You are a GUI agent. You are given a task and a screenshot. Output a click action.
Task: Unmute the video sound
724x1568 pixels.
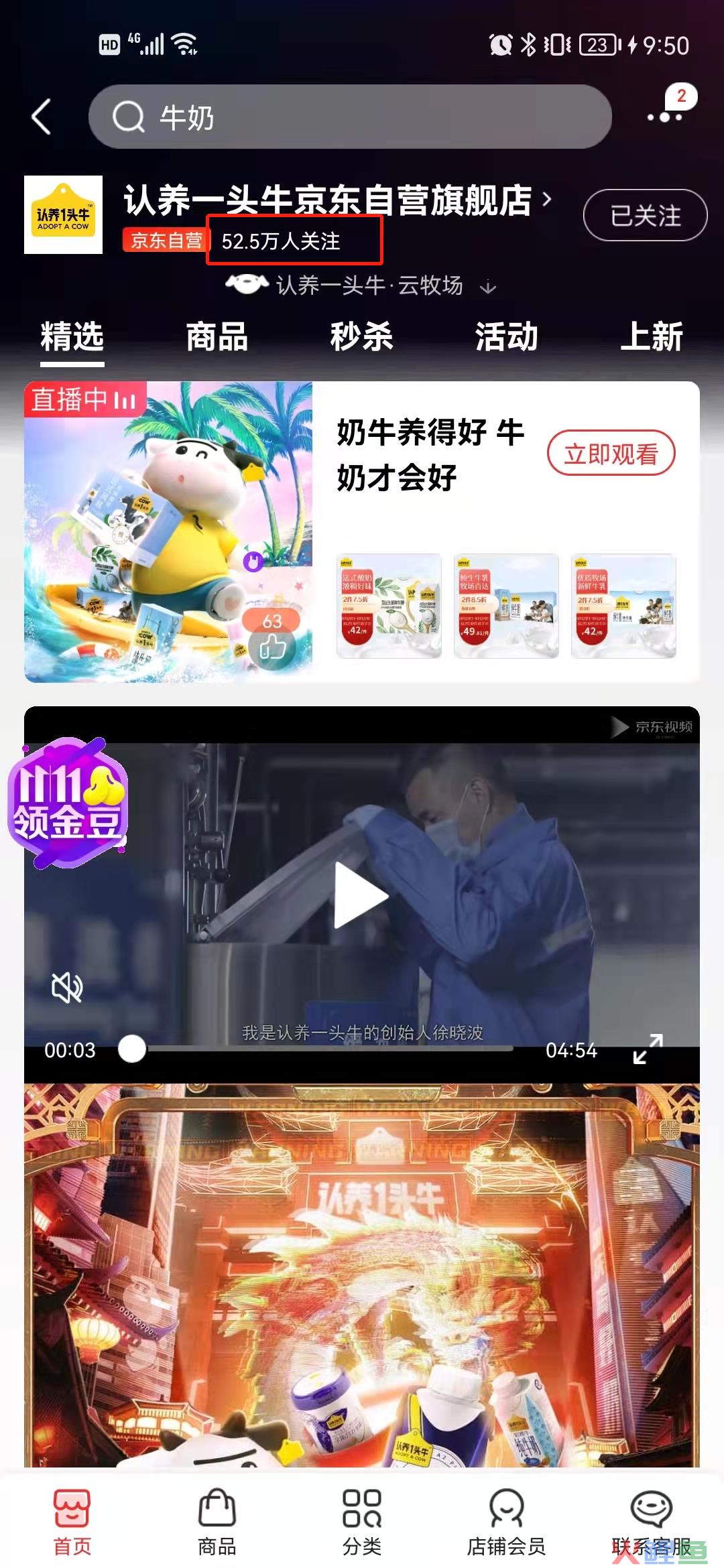coord(67,987)
